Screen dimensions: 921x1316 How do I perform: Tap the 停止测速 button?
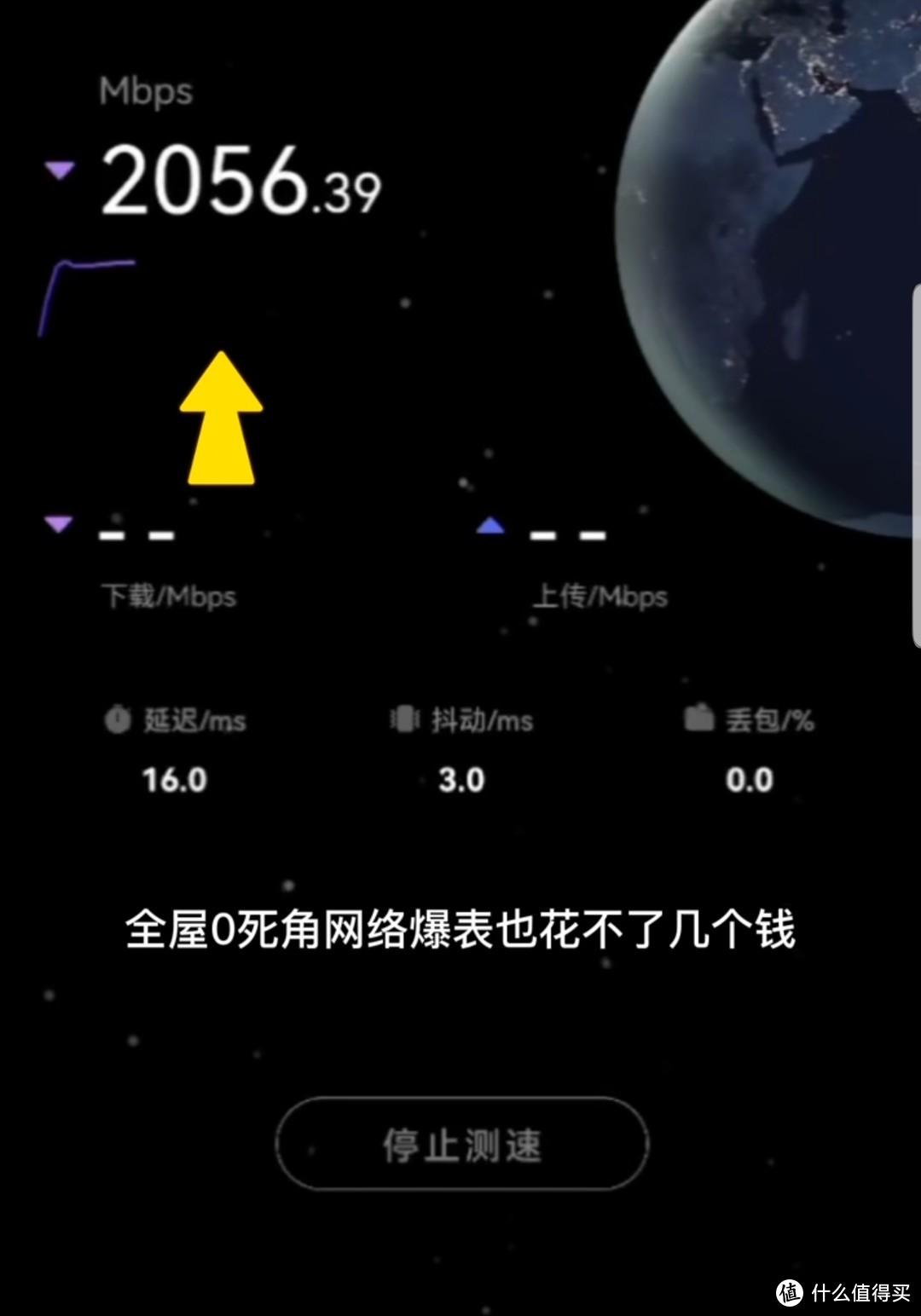(462, 1144)
